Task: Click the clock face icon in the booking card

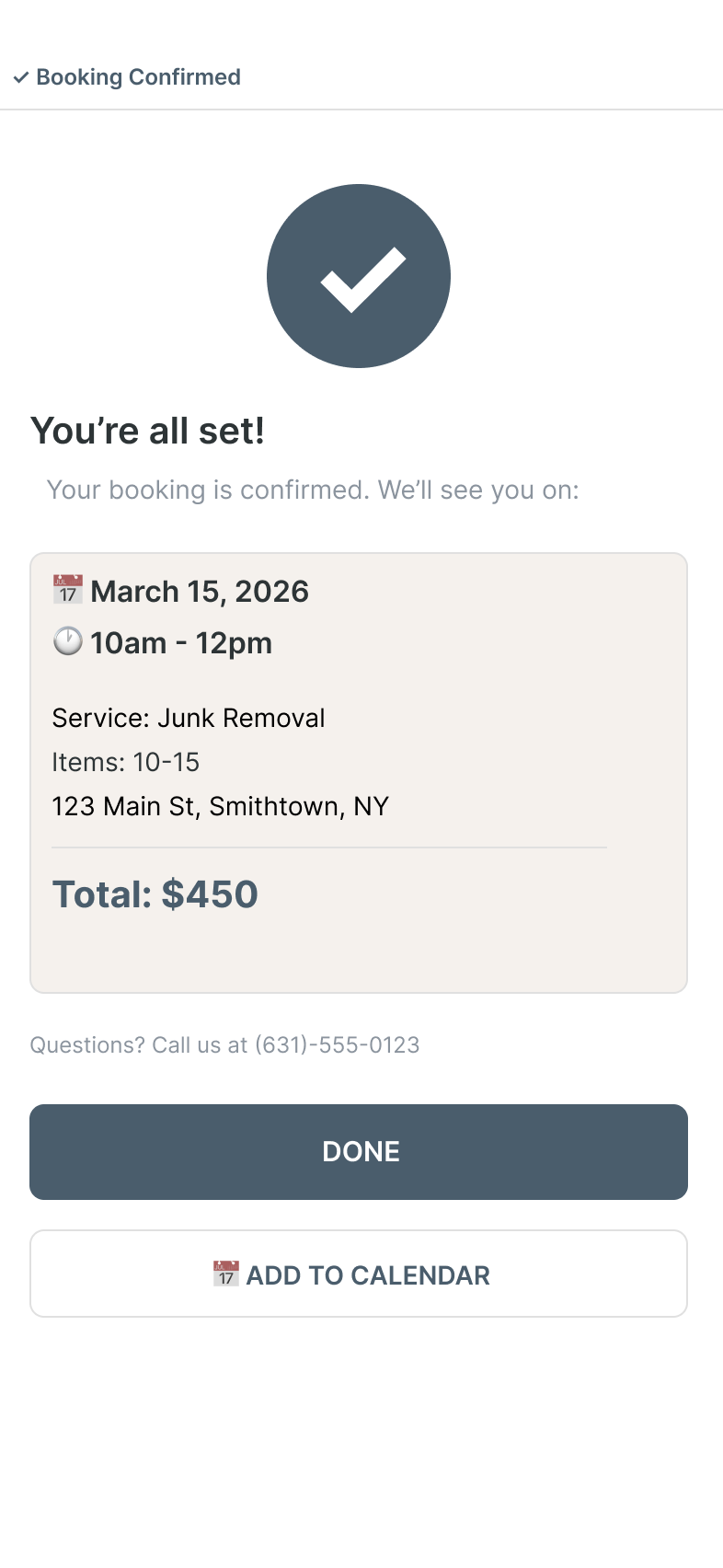Action: point(66,641)
